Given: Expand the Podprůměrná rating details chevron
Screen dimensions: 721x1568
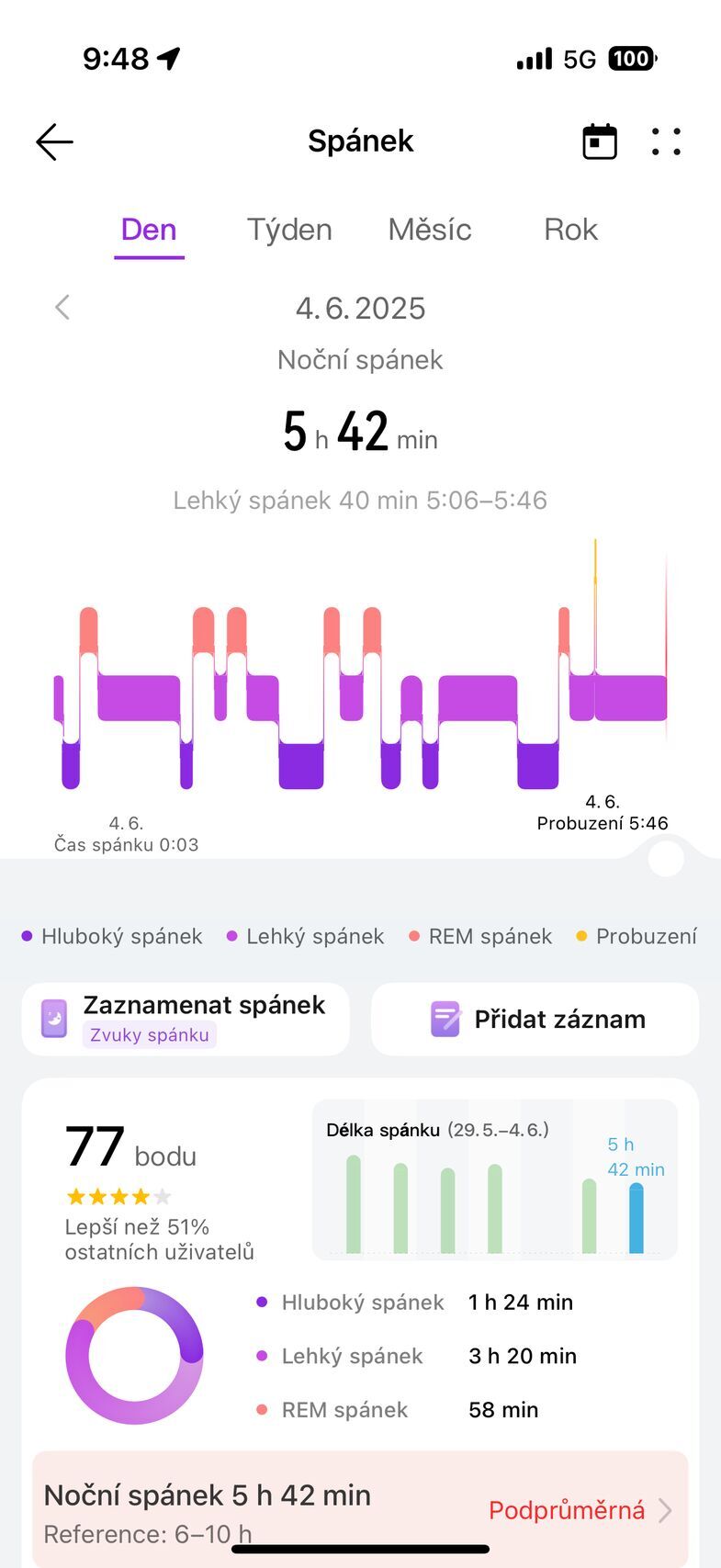Looking at the screenshot, I should pos(666,1510).
